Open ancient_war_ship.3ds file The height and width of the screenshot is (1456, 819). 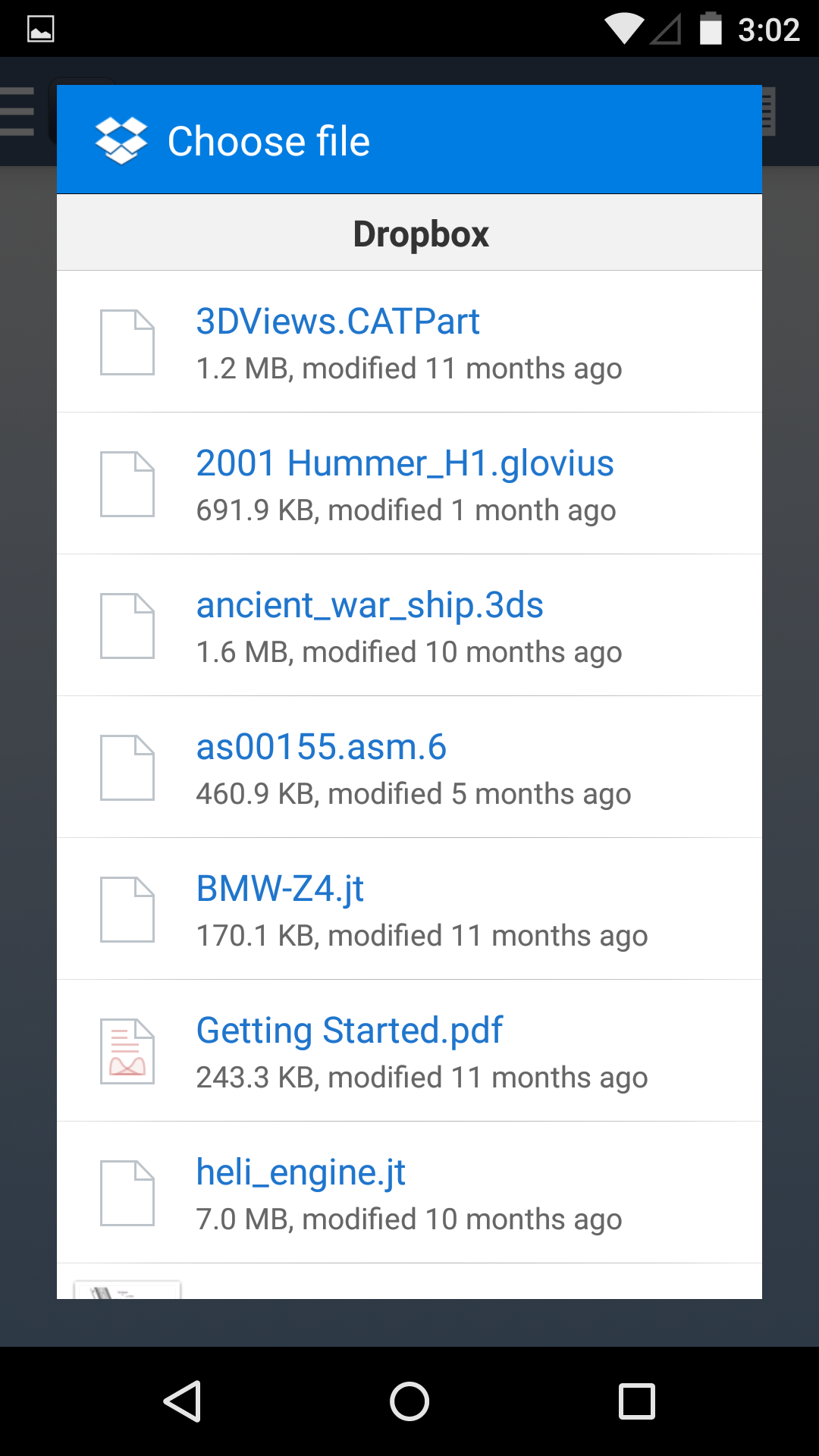(409, 626)
